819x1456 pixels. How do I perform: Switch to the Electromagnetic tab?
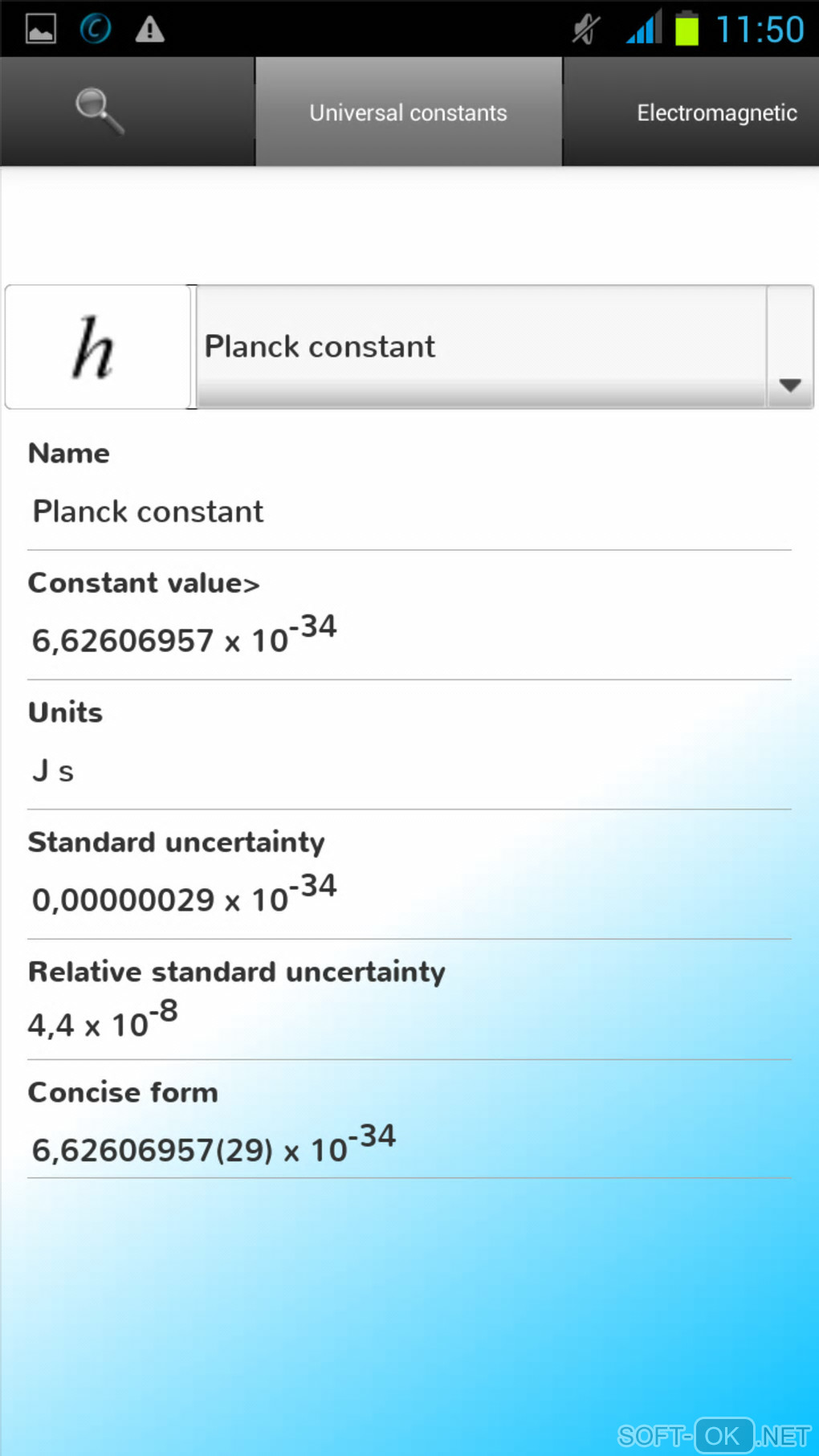tap(715, 112)
